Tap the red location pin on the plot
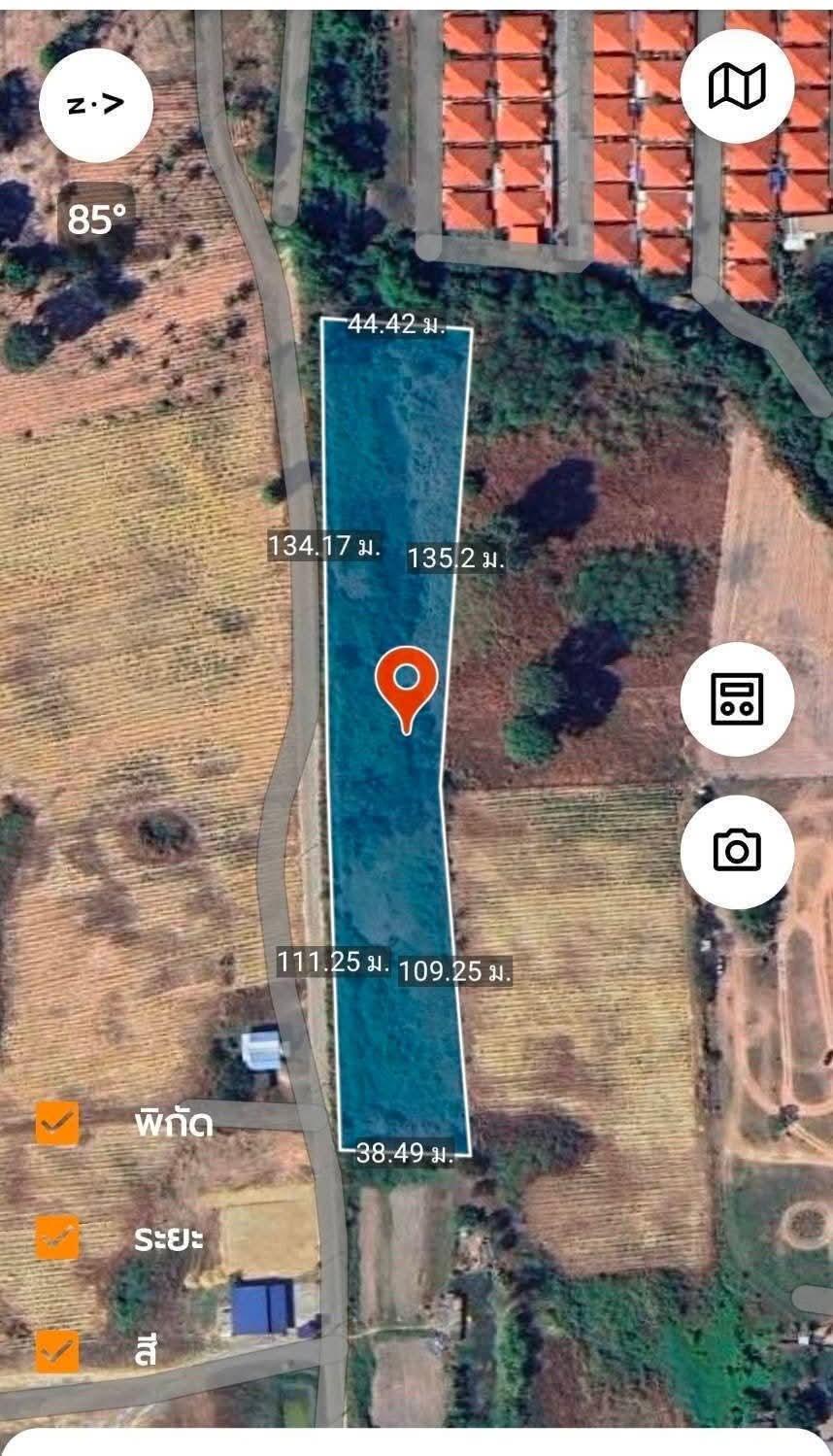The height and width of the screenshot is (1456, 833). [407, 685]
